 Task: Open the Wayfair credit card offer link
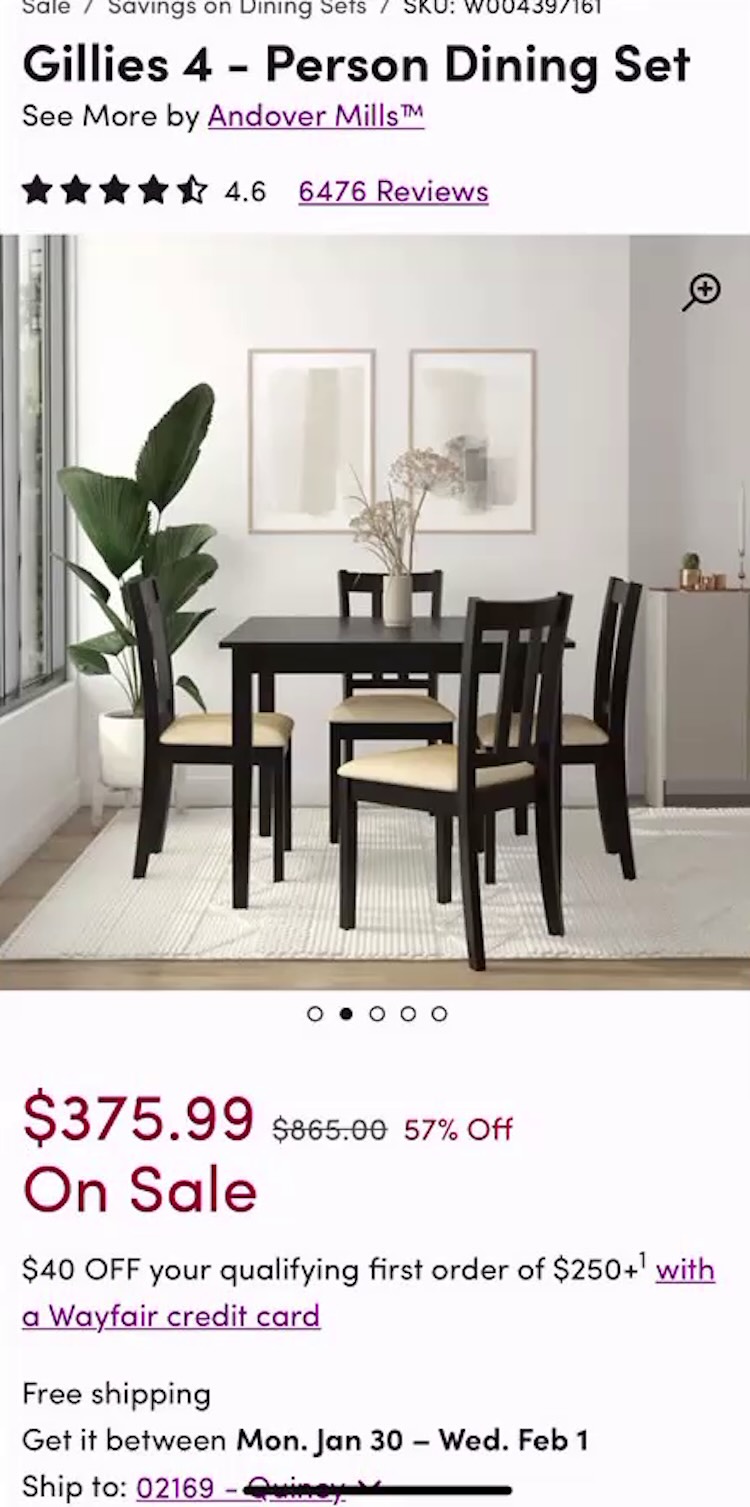[170, 1316]
